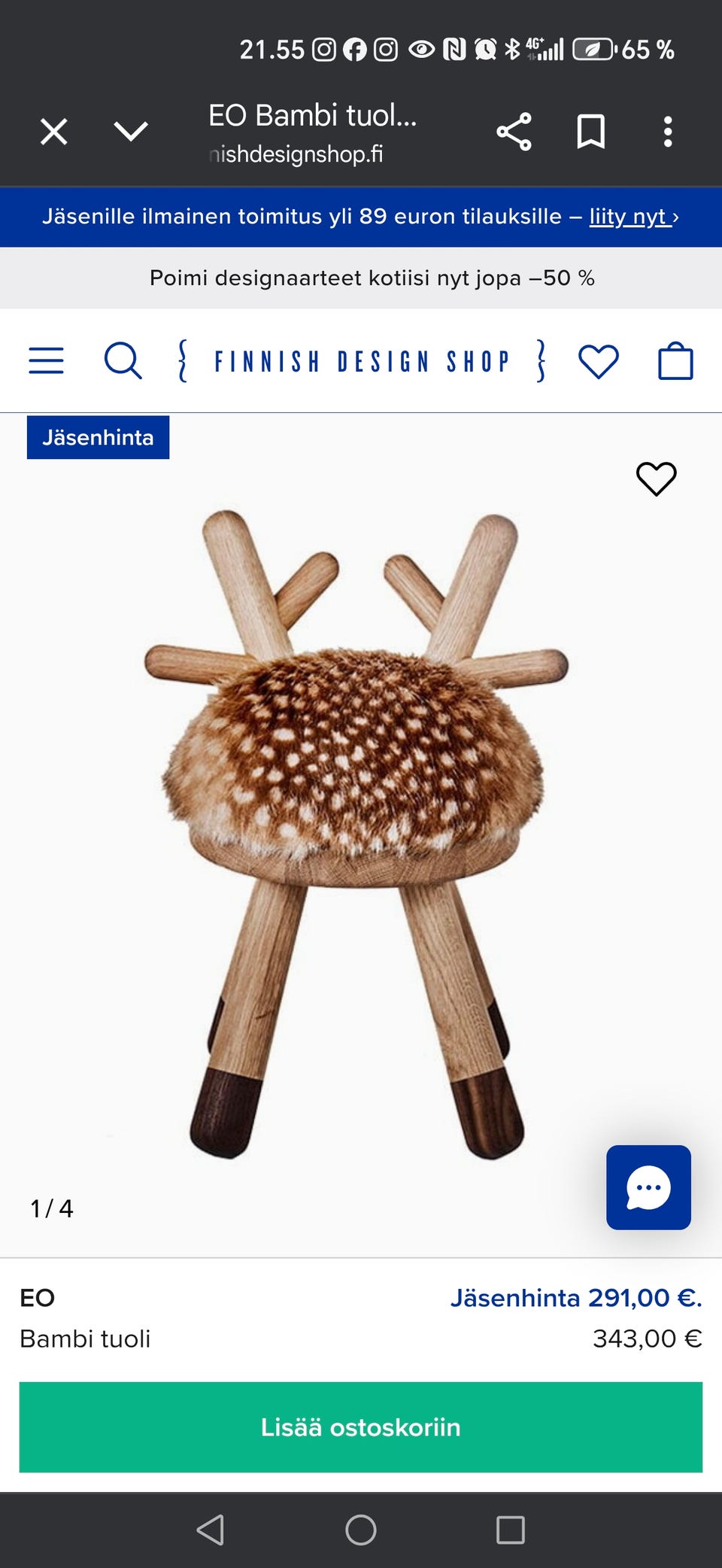Share this Bambi tuoli page

click(x=514, y=132)
